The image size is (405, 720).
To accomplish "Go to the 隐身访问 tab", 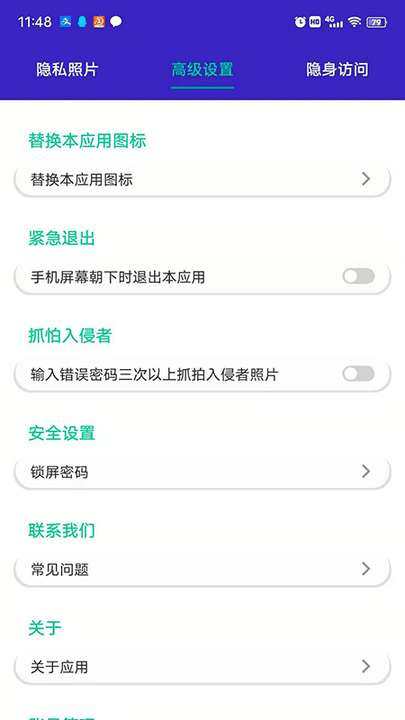I will 338,70.
